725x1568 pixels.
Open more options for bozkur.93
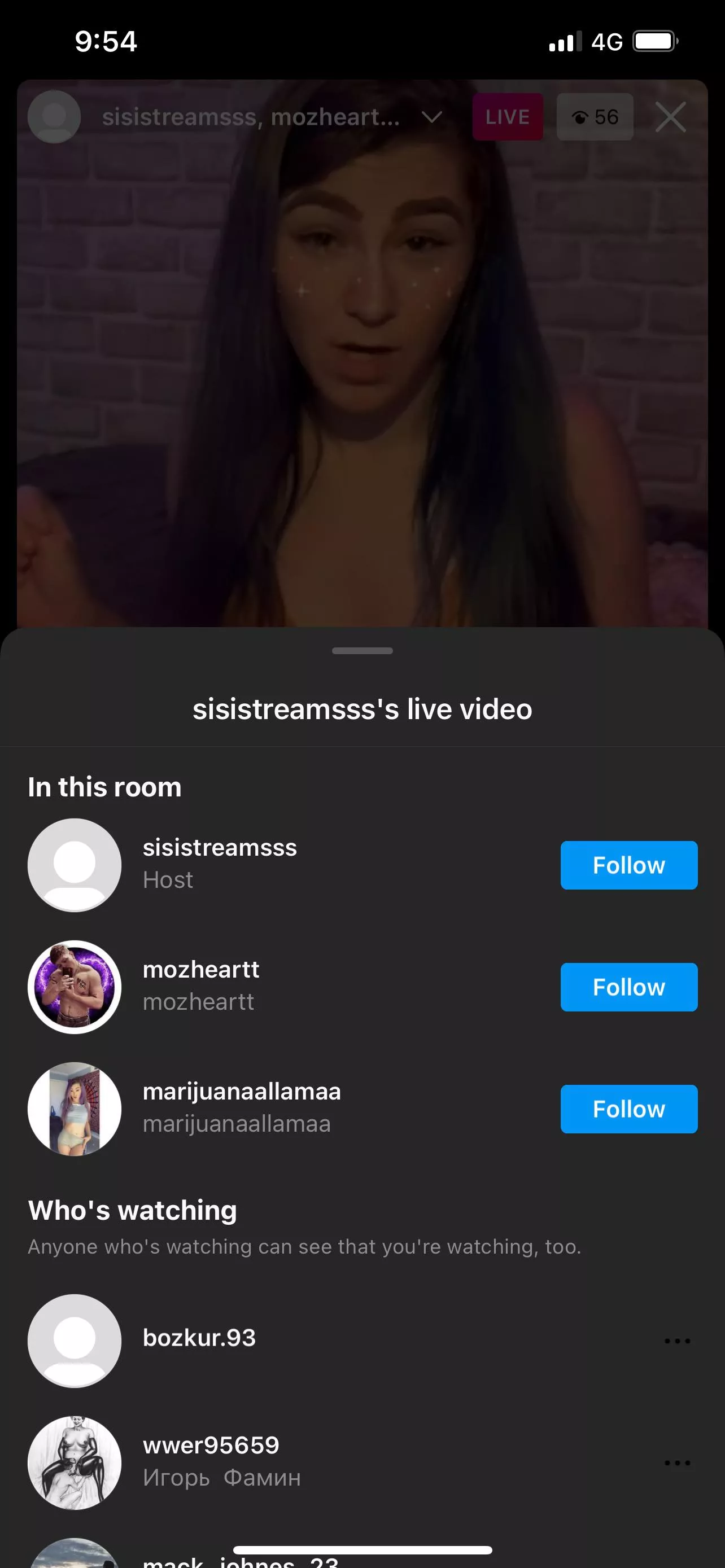coord(676,1341)
